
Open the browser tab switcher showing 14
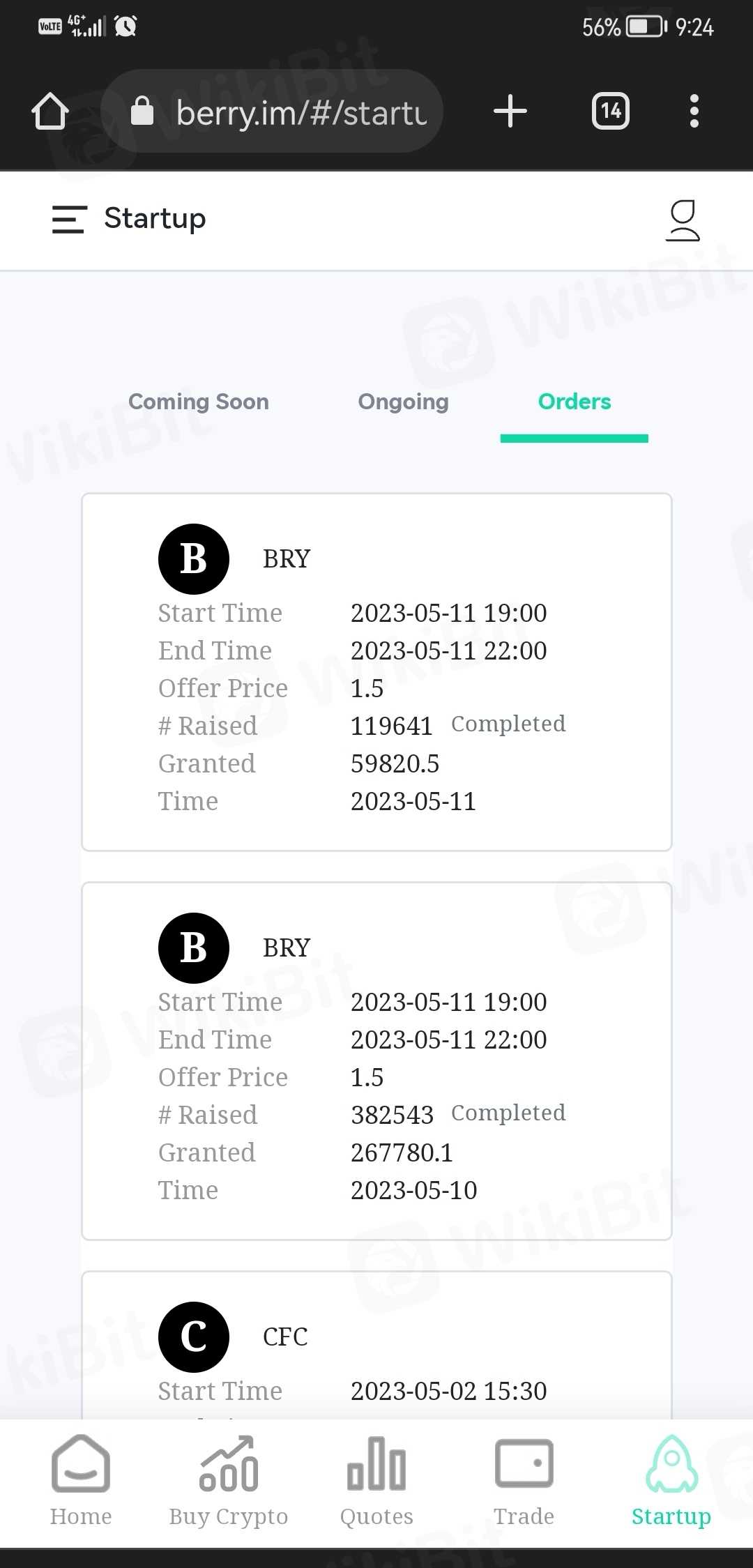610,112
